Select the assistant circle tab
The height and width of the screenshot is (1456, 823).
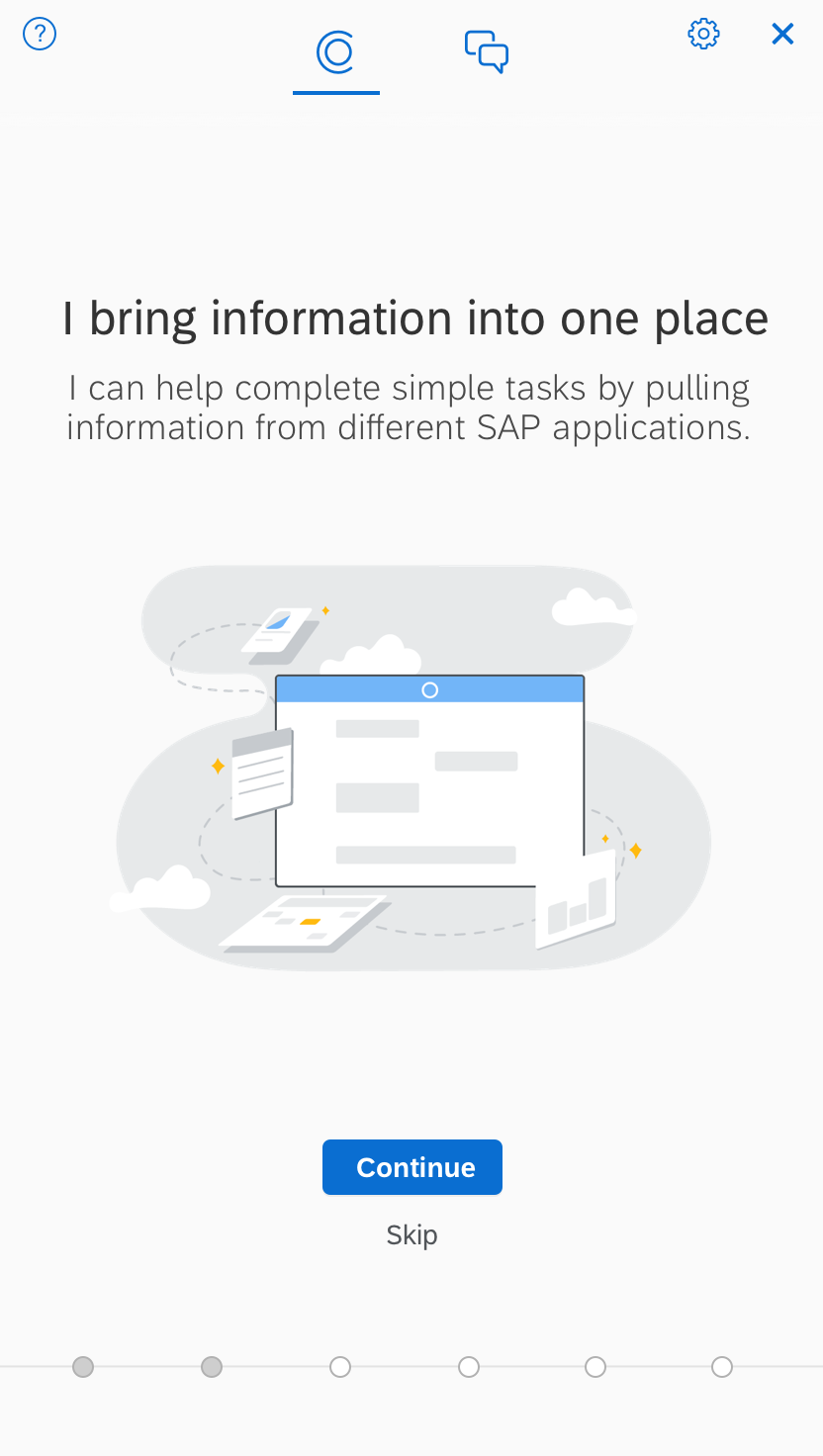tap(336, 51)
